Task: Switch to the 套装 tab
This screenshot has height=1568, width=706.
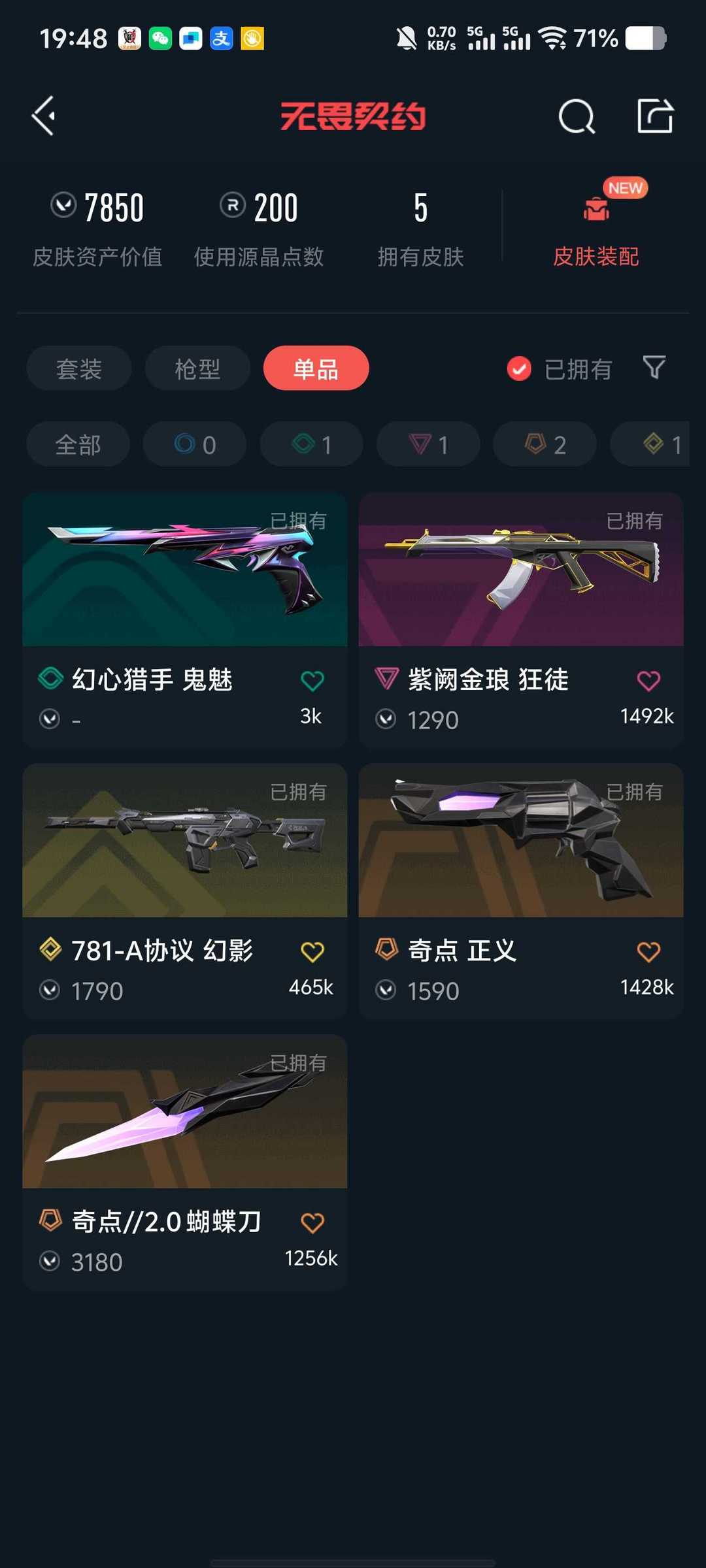Action: [79, 368]
